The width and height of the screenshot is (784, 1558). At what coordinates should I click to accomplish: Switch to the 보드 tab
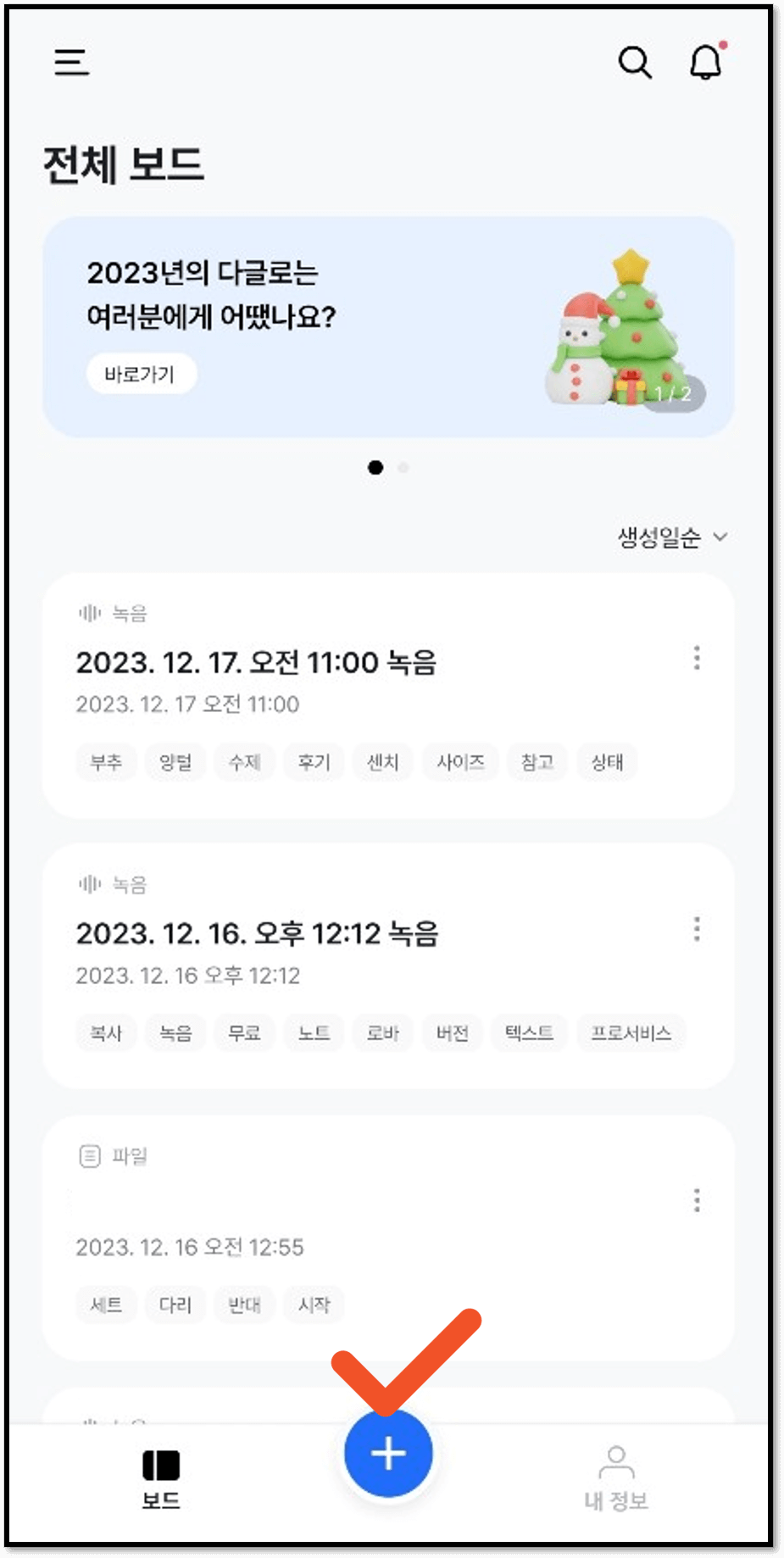(x=161, y=1475)
